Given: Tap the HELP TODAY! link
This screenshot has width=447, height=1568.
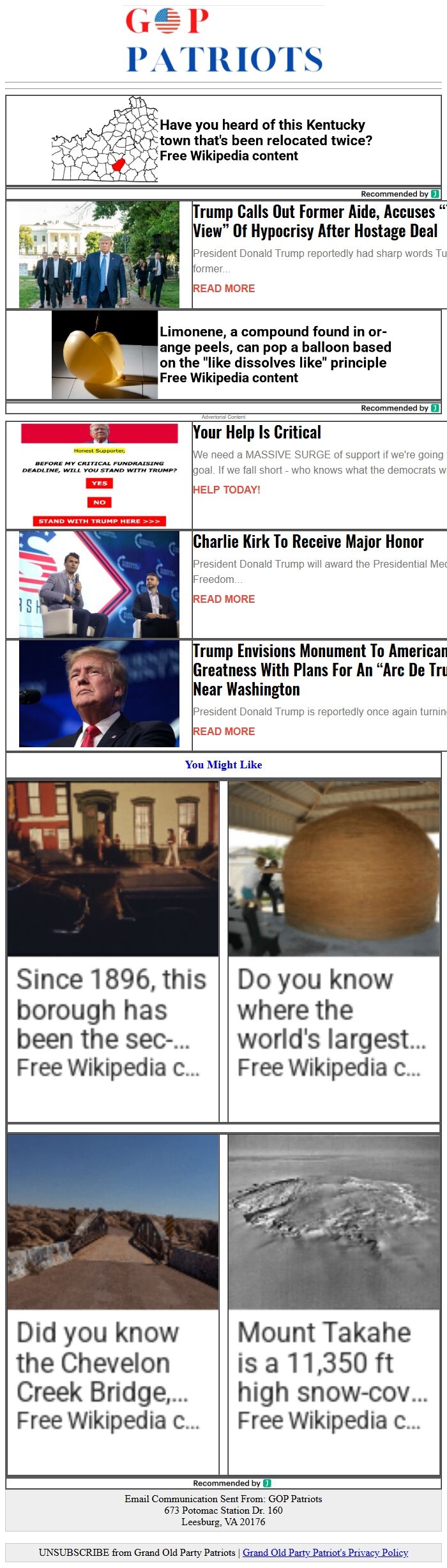Looking at the screenshot, I should pyautogui.click(x=226, y=490).
